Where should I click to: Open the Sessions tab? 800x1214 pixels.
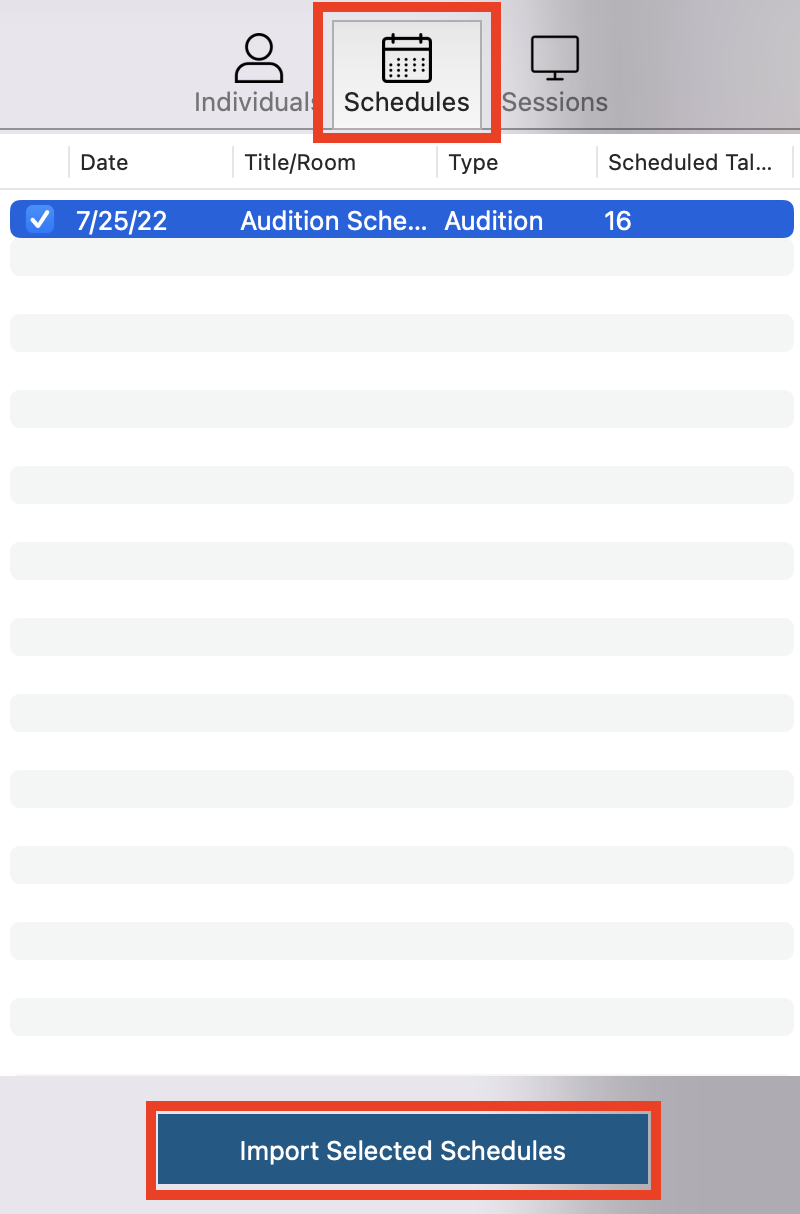(555, 75)
